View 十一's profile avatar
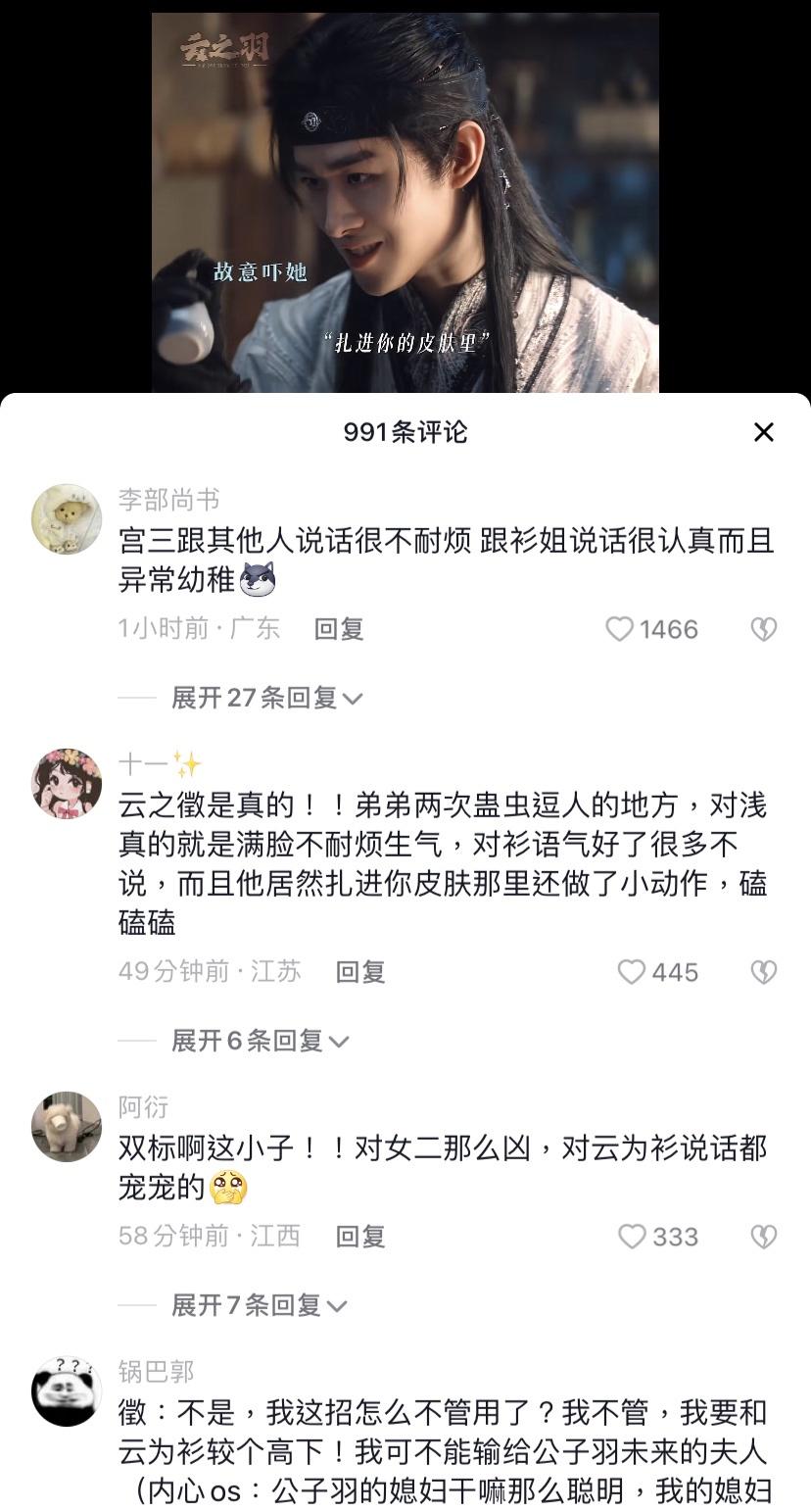 click(67, 783)
